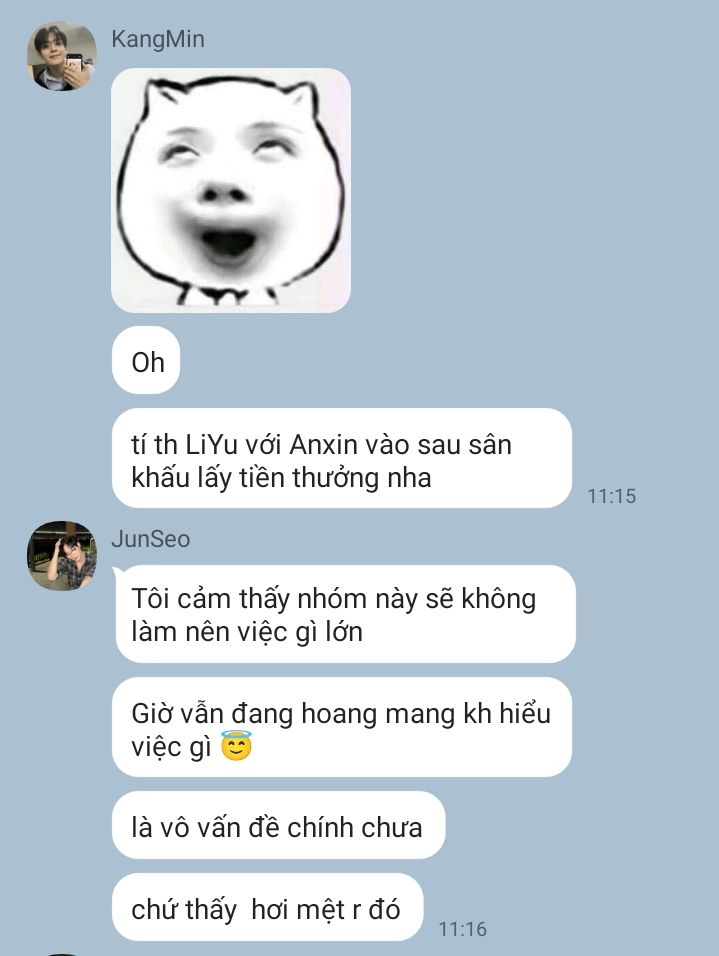Open JunSeo's profile picture
This screenshot has height=956, width=719.
(61, 555)
